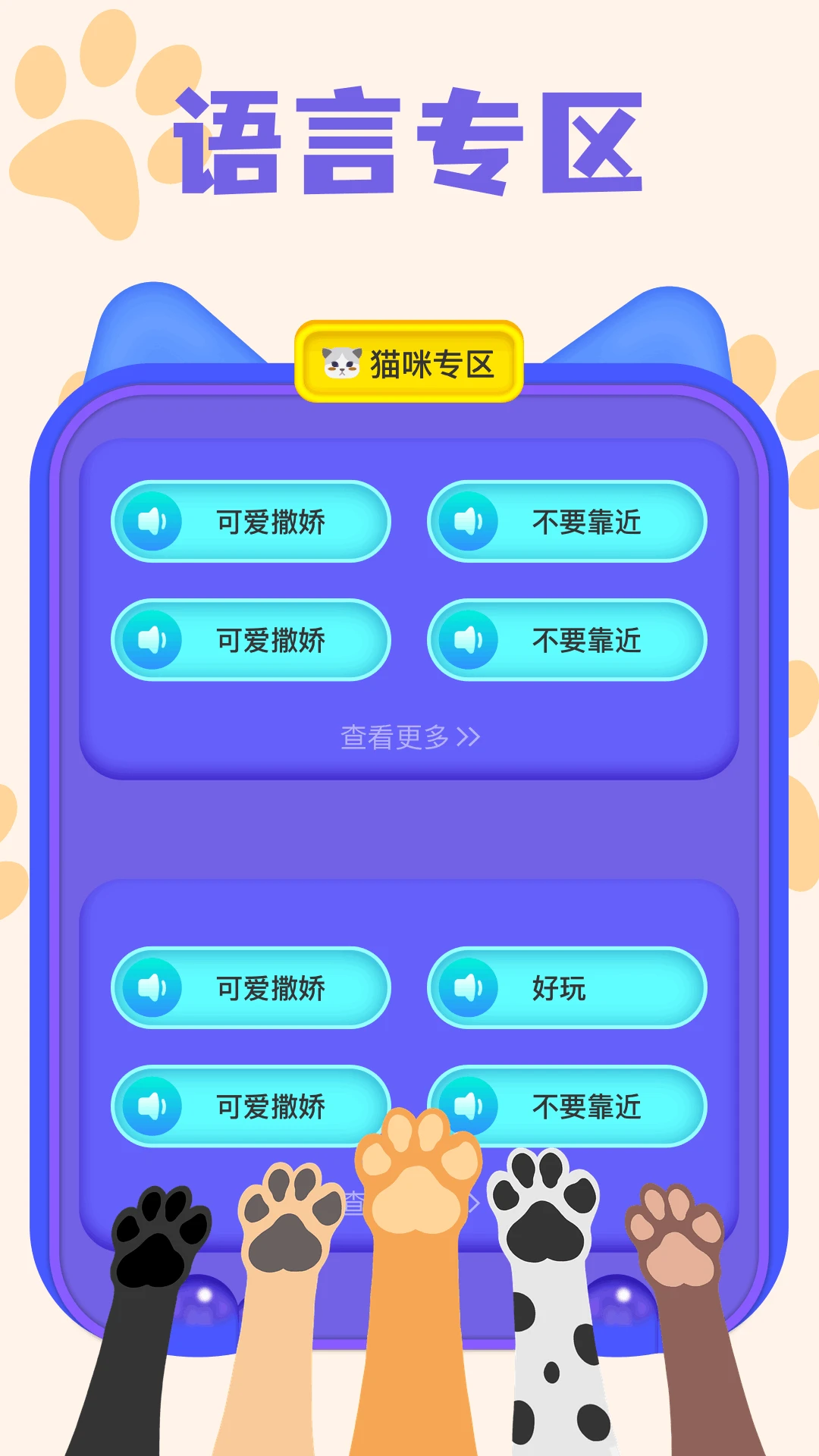Play the top-left 可爱撒娇 audio via its speaker icon

tap(152, 522)
